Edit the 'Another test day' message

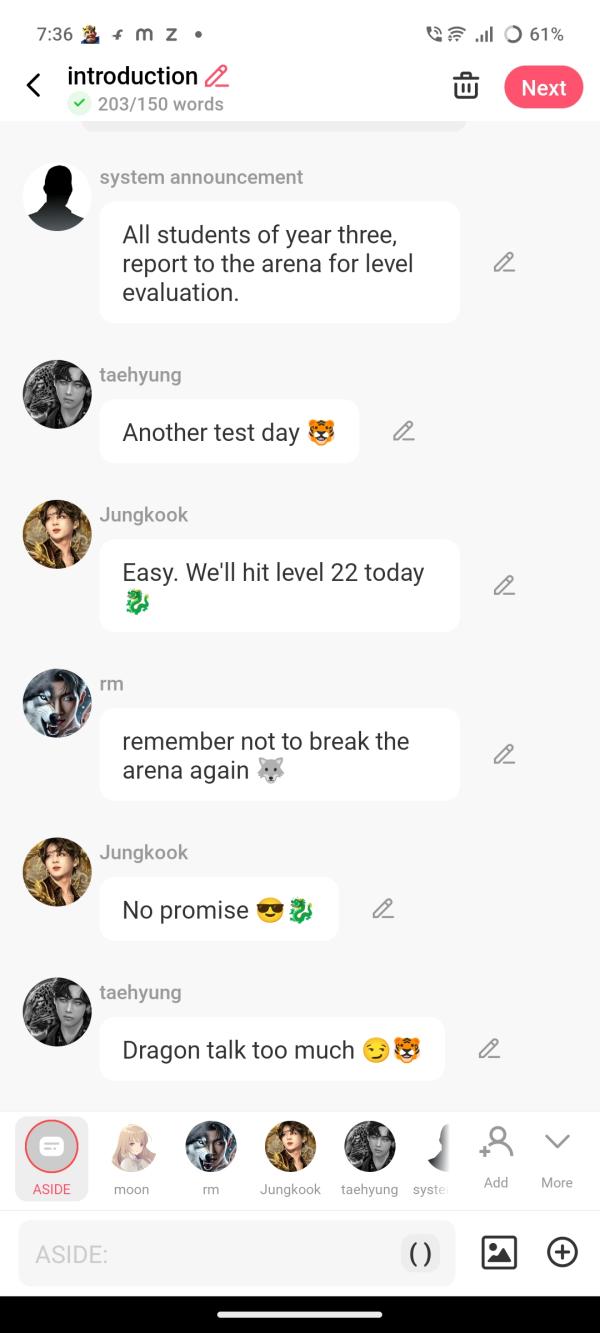[403, 432]
